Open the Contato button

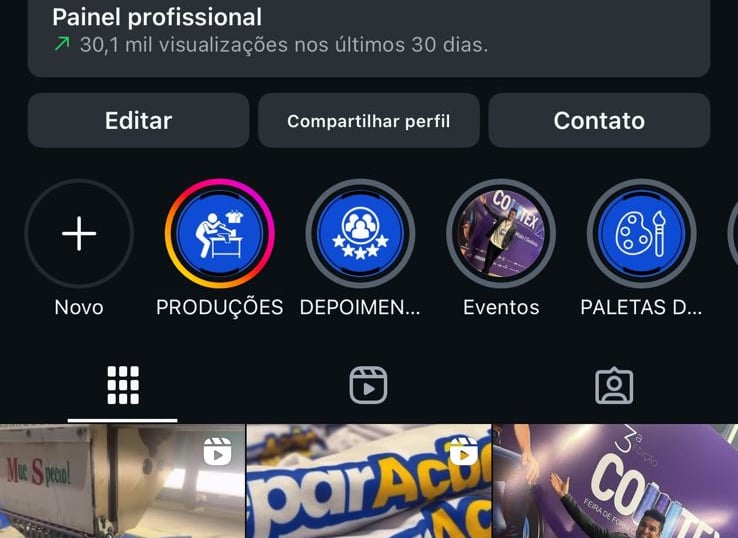(x=599, y=121)
